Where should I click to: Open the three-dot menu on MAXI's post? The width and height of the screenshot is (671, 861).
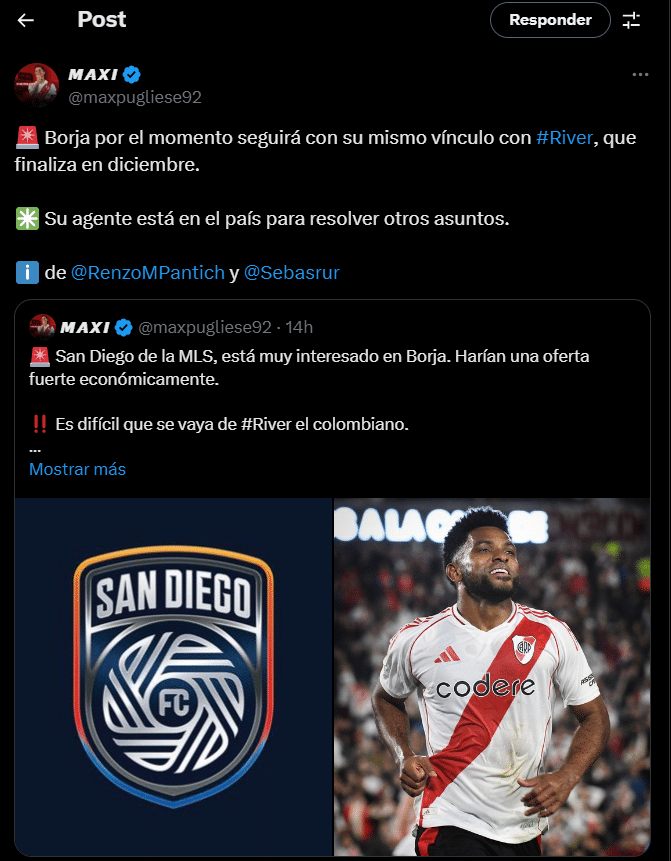[x=640, y=74]
